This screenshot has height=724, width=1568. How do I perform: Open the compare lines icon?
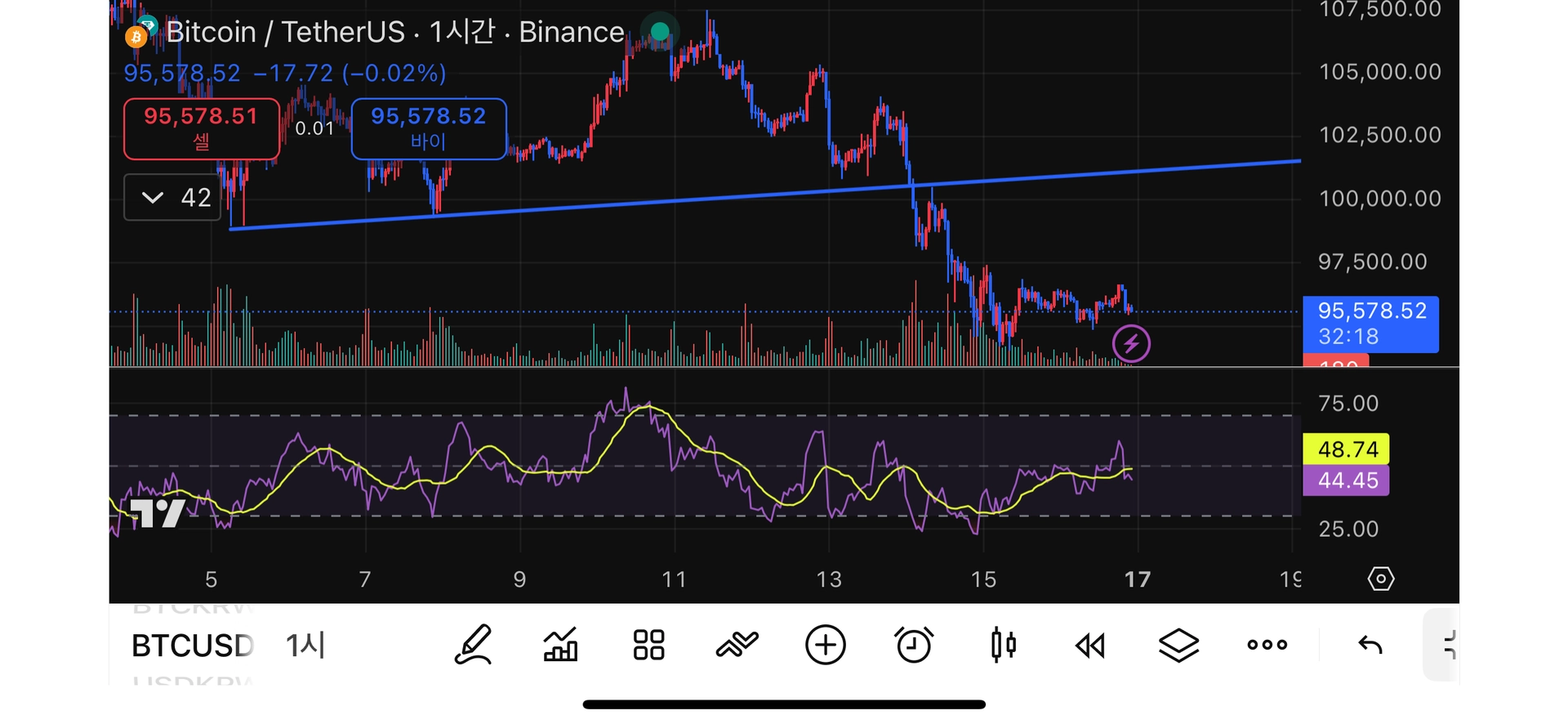737,645
